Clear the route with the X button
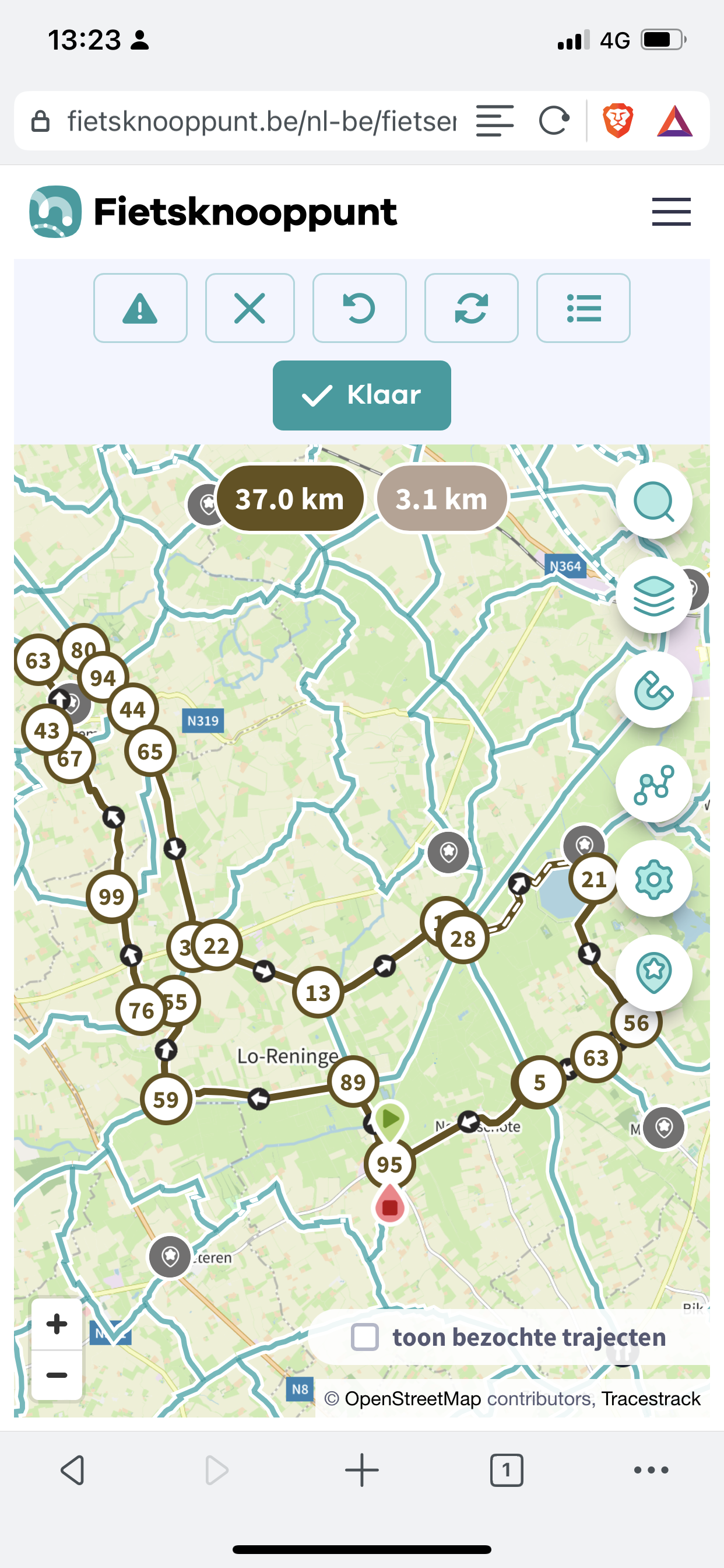 (249, 308)
